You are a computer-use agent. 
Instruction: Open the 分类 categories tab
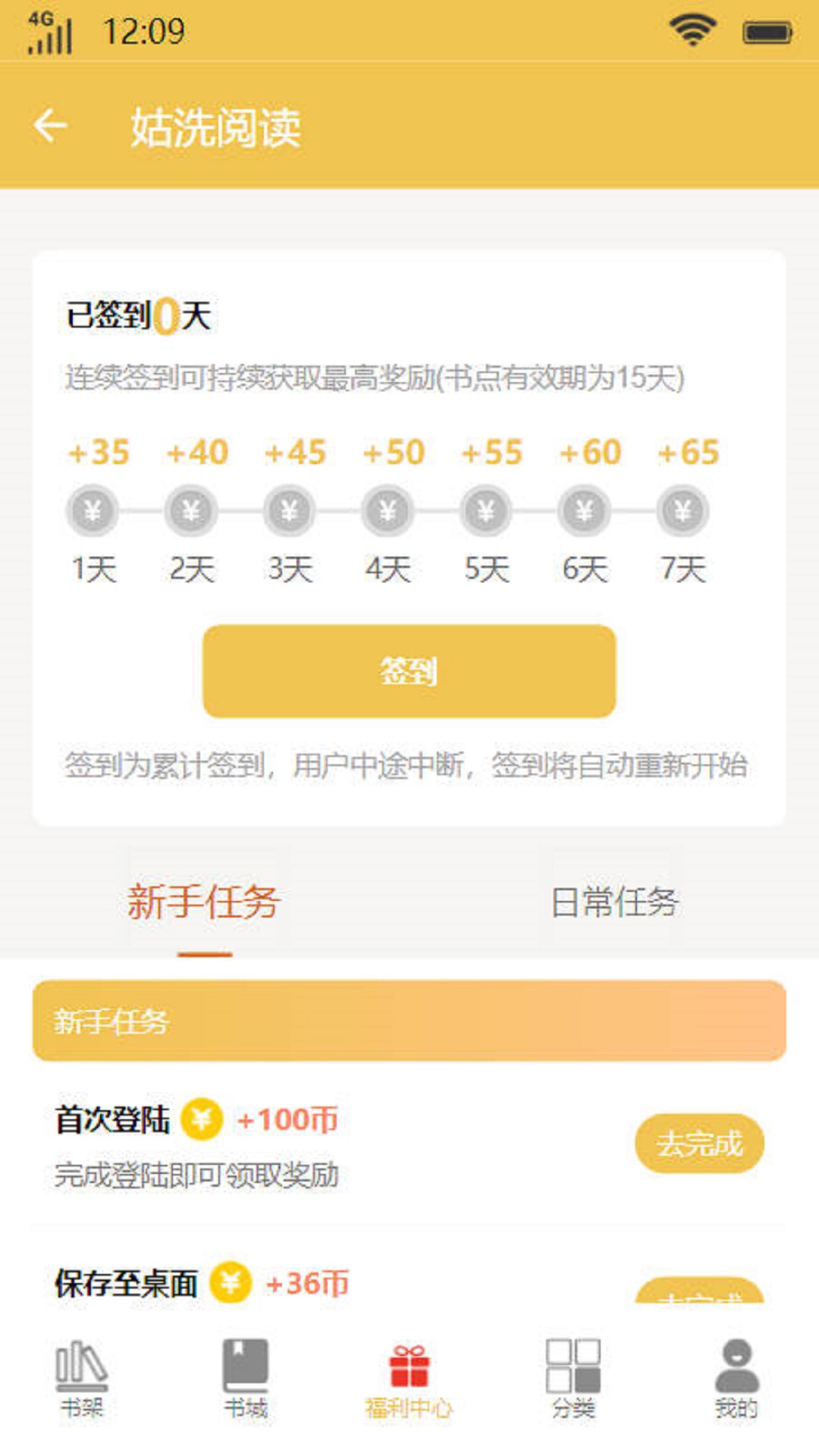[x=573, y=1379]
